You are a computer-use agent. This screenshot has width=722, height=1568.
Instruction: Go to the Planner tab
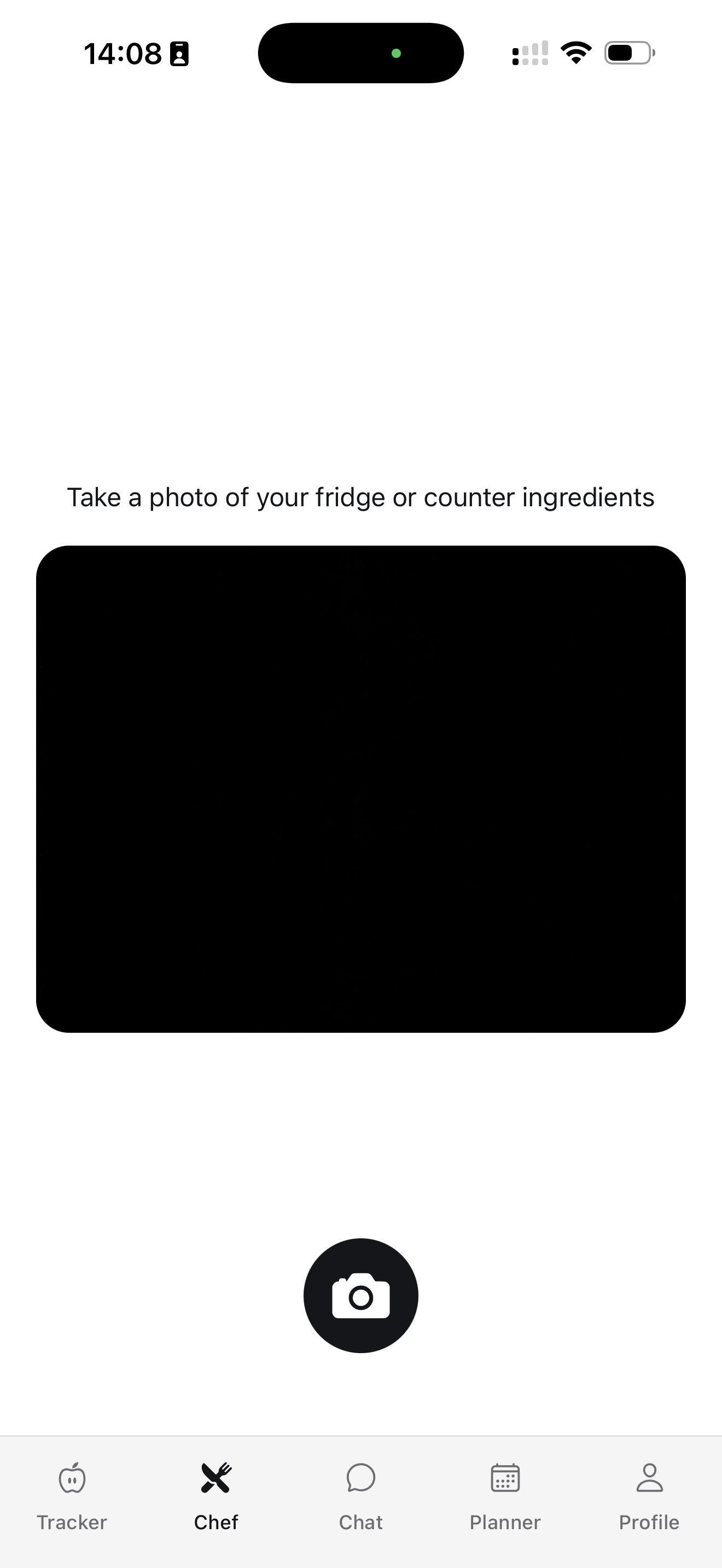coord(505,1495)
